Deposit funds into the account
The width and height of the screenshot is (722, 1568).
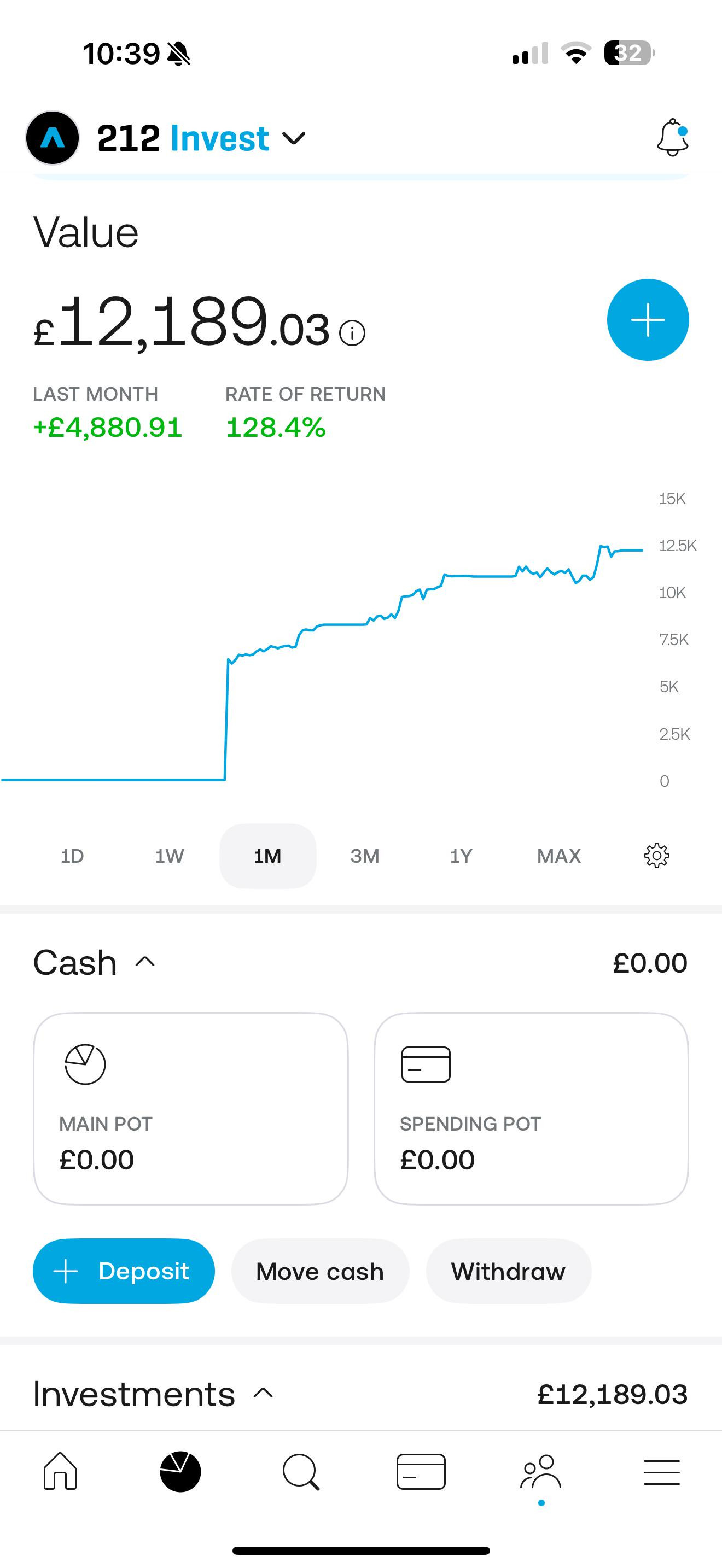coord(124,1271)
